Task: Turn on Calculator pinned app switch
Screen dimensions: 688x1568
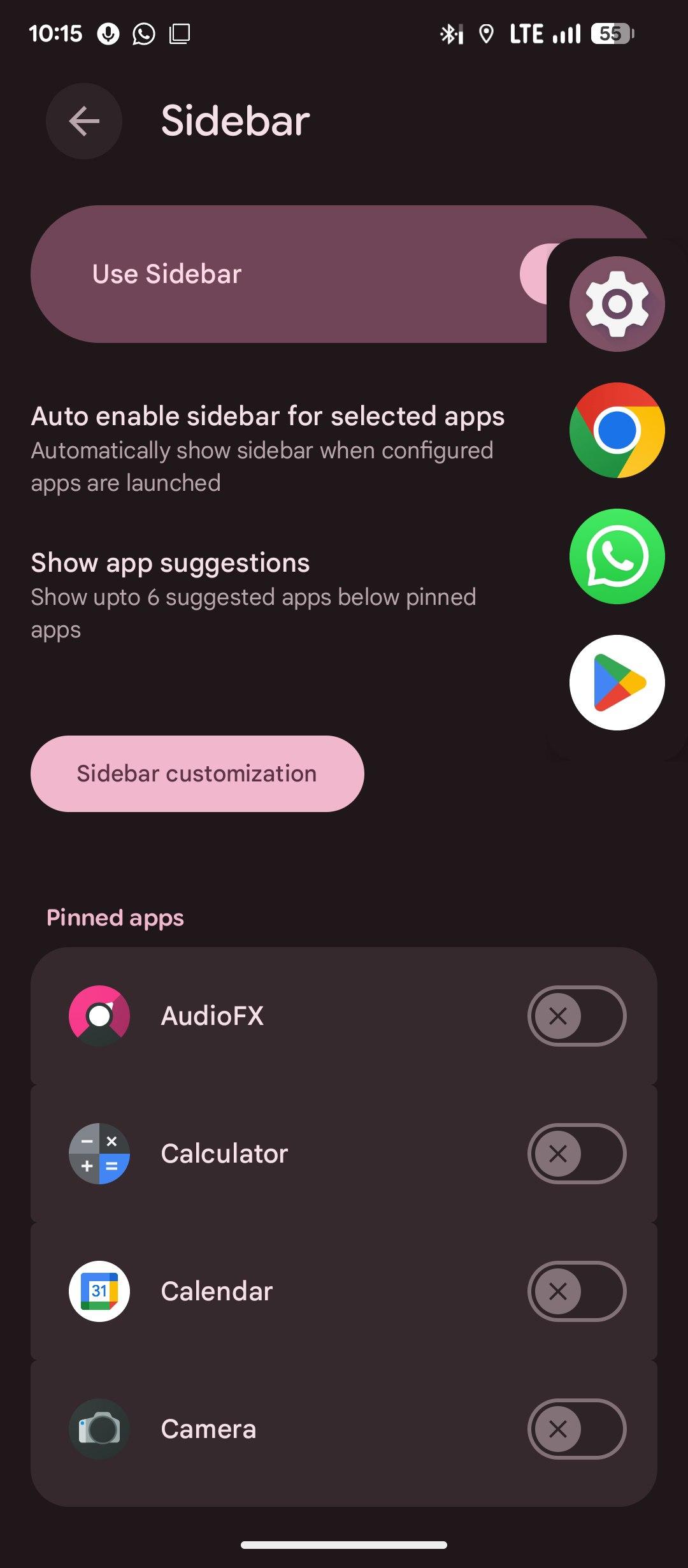Action: (577, 1154)
